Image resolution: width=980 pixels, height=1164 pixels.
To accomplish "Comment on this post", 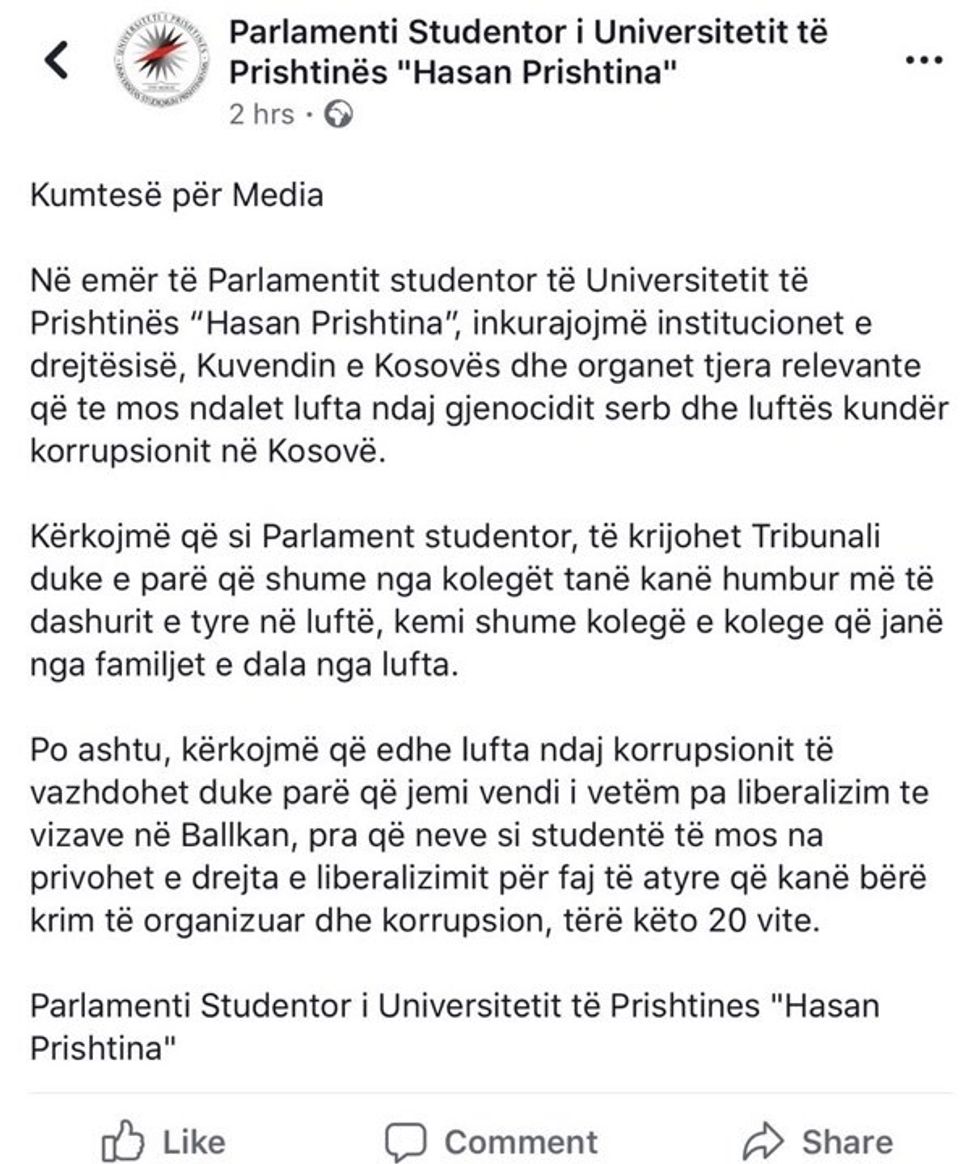I will tap(491, 1140).
